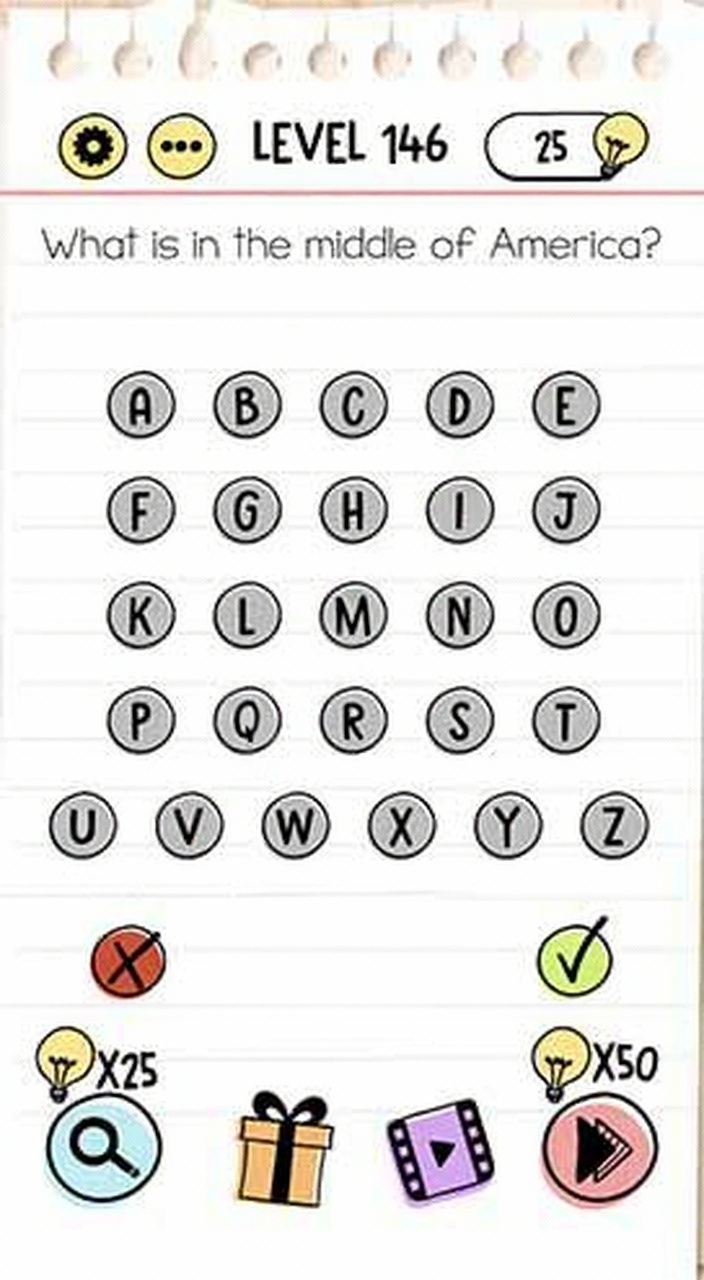
Task: Select letter W
Action: 295,827
